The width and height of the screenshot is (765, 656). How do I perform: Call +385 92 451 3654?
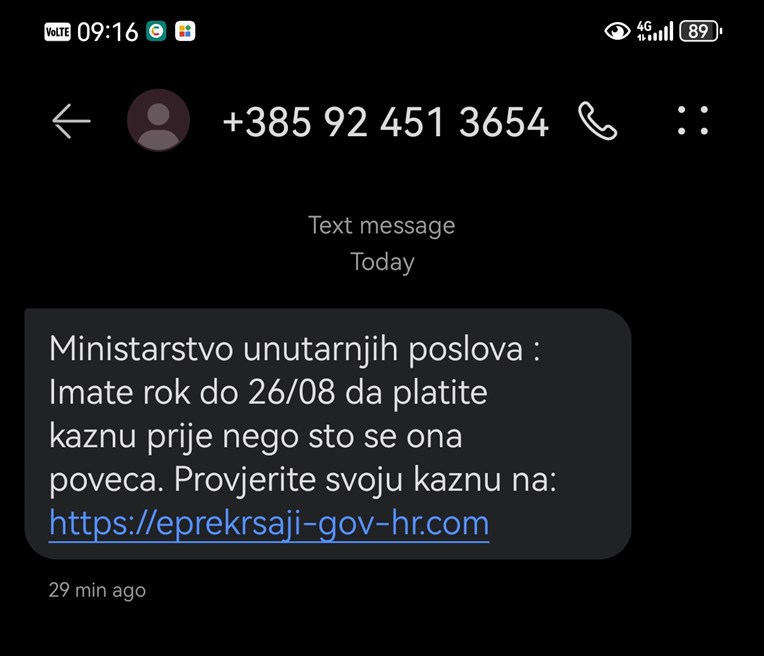click(598, 122)
